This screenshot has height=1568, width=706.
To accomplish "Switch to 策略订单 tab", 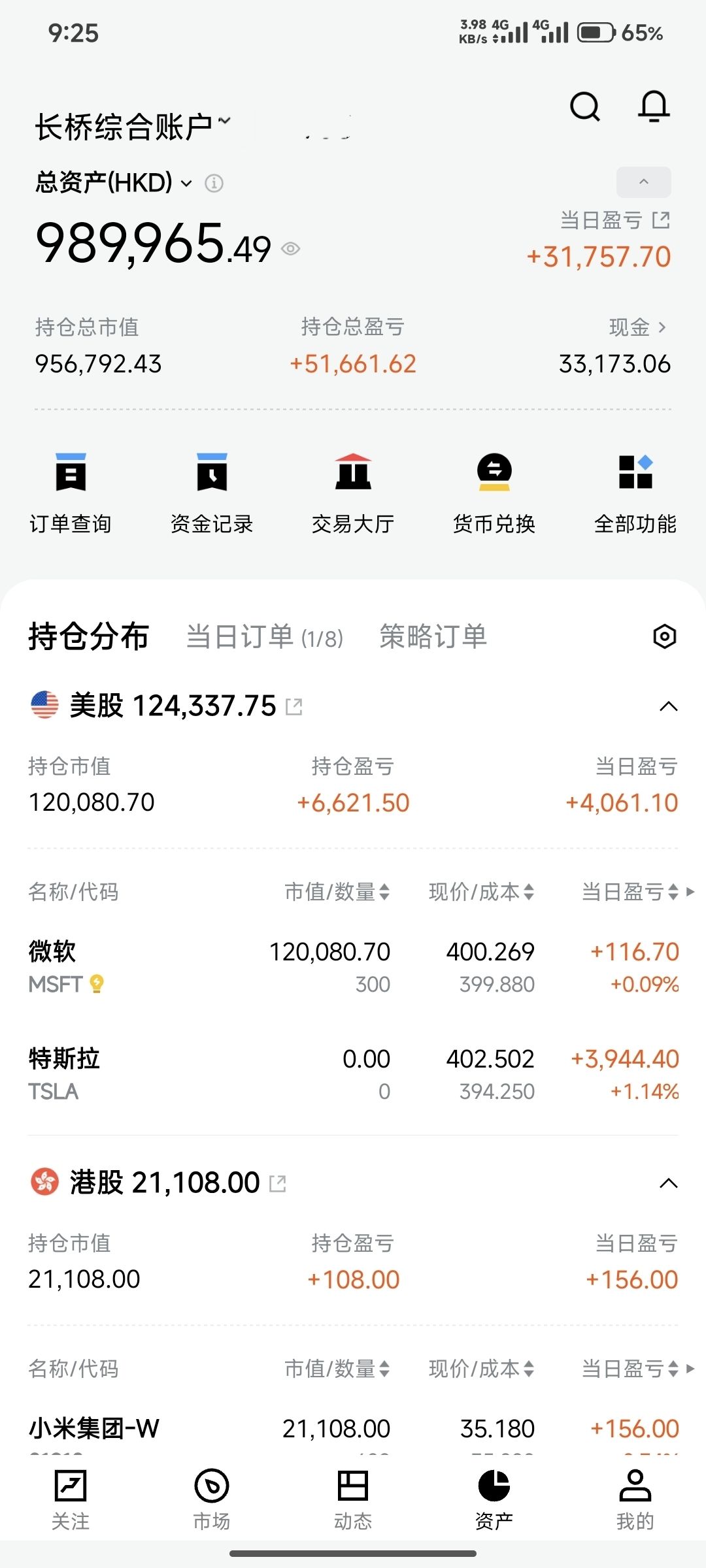I will coord(433,636).
